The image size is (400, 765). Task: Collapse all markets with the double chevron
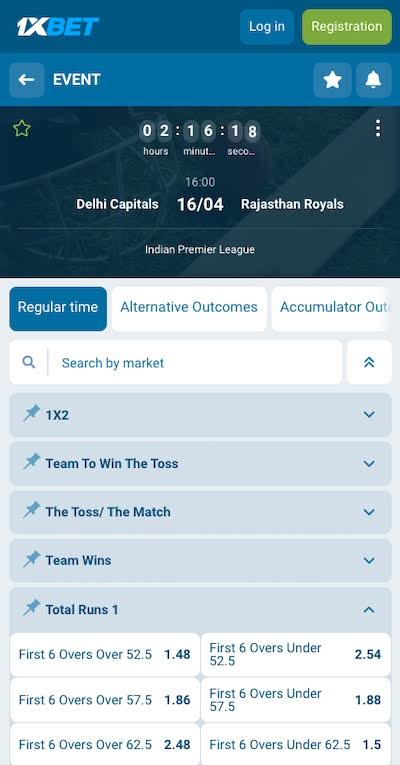click(x=369, y=362)
